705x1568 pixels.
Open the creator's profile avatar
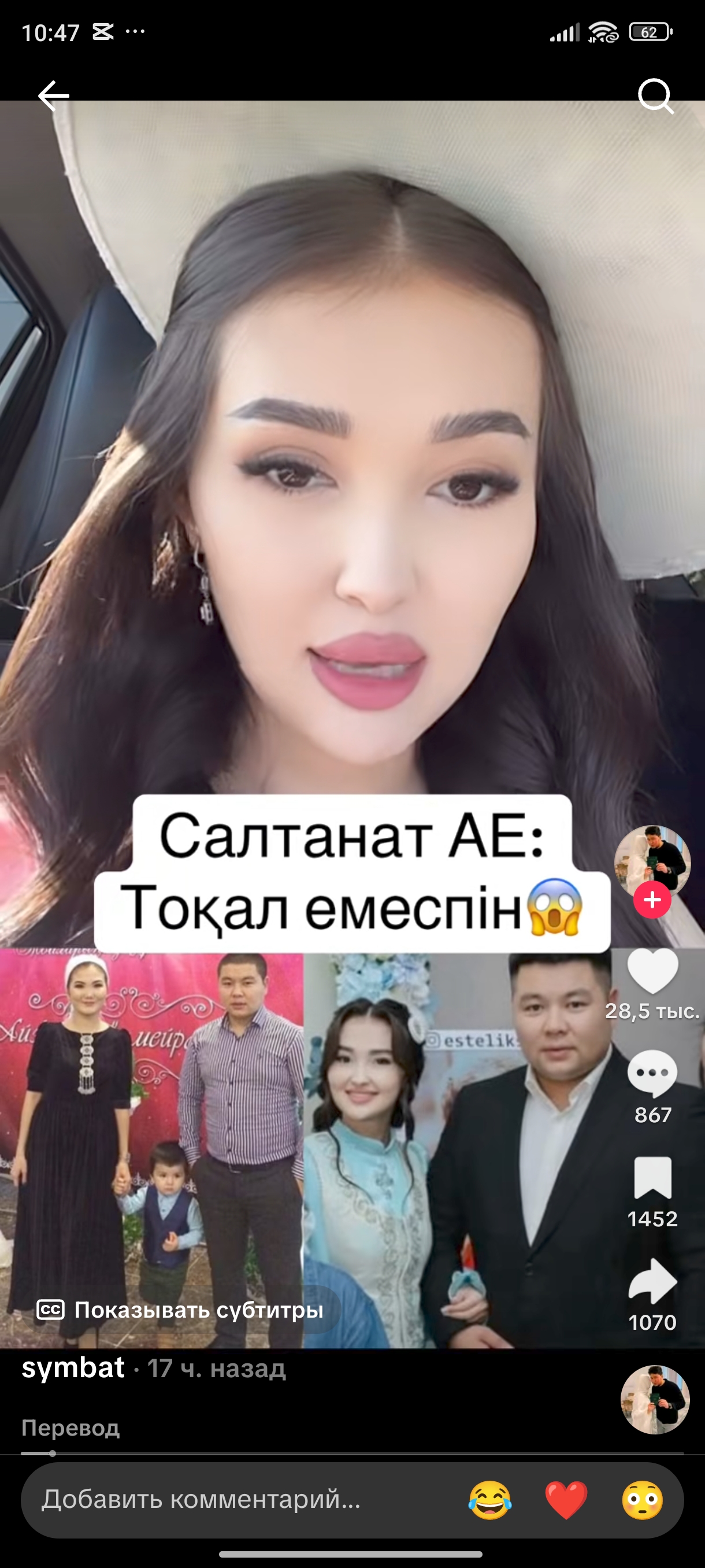(x=652, y=860)
